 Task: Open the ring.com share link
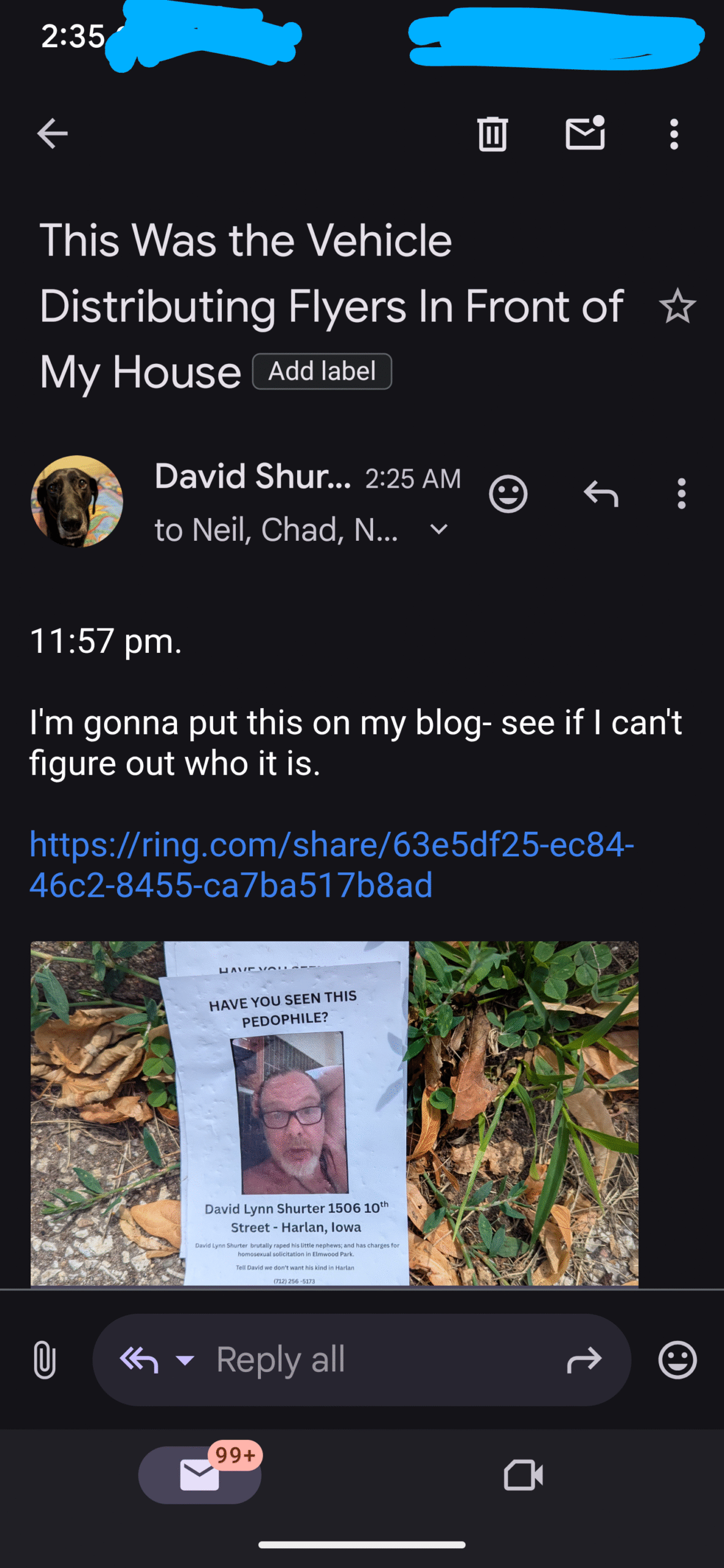[331, 864]
